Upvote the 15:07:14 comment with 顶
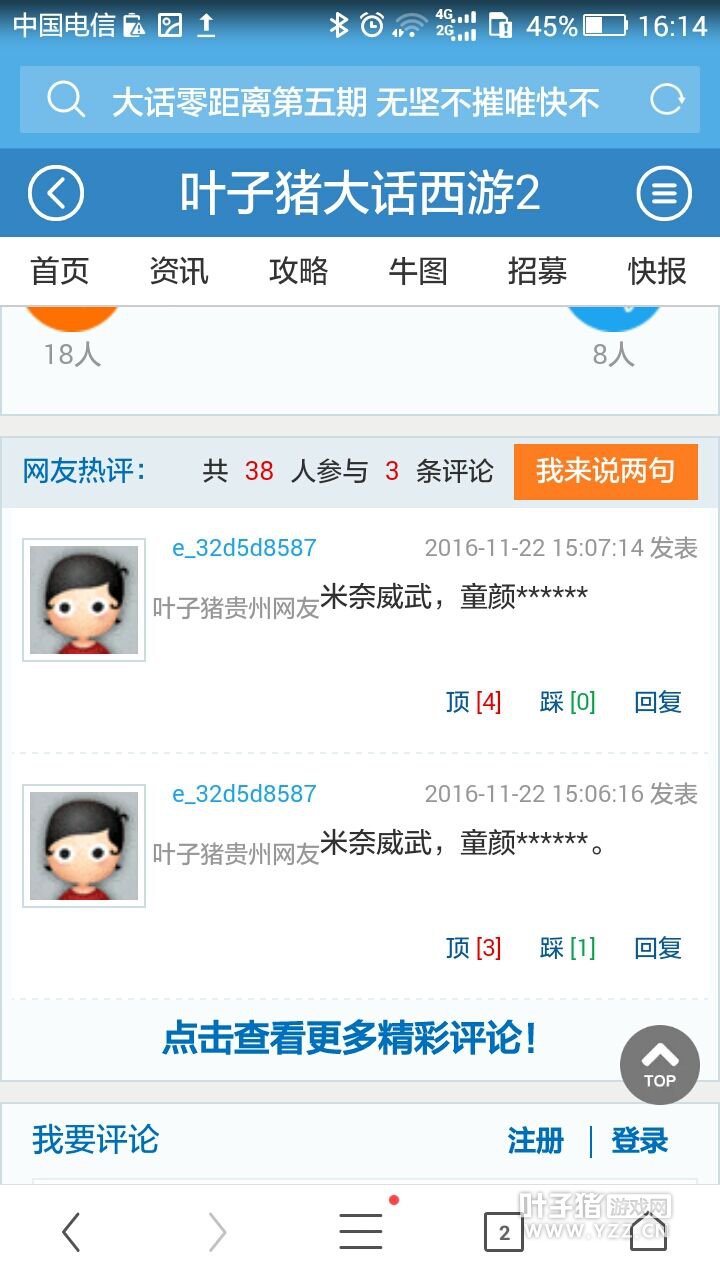The width and height of the screenshot is (720, 1280). (473, 702)
